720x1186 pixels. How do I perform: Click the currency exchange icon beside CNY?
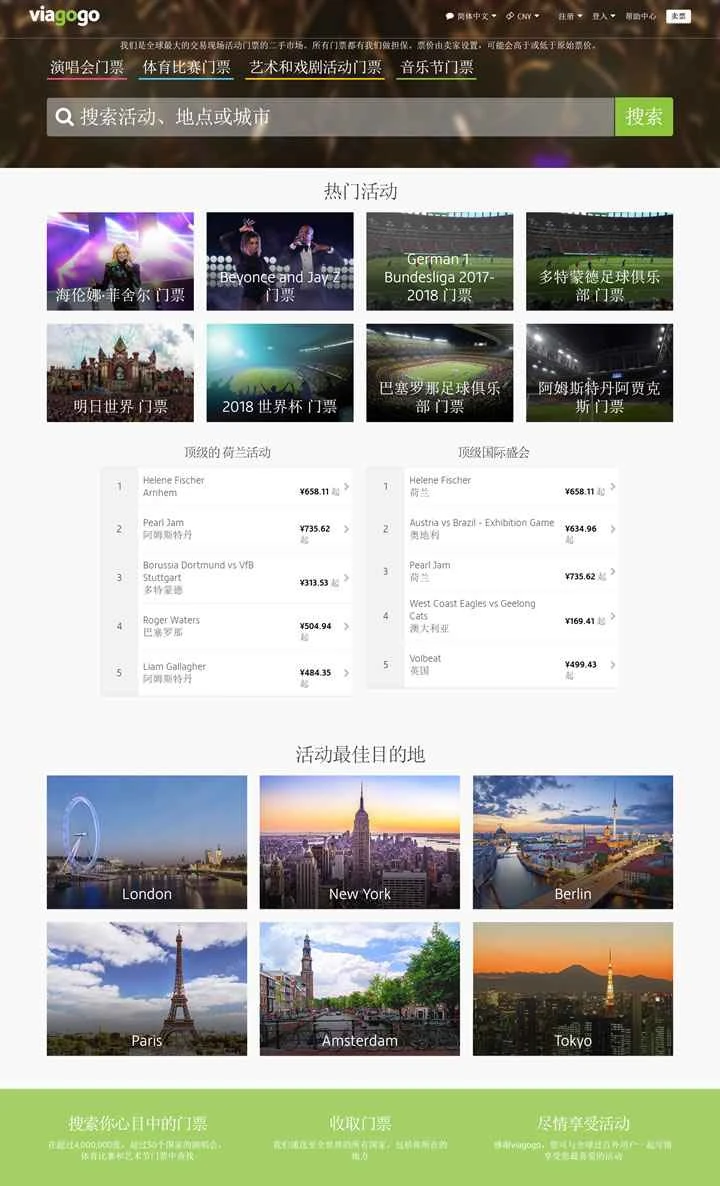tap(509, 15)
